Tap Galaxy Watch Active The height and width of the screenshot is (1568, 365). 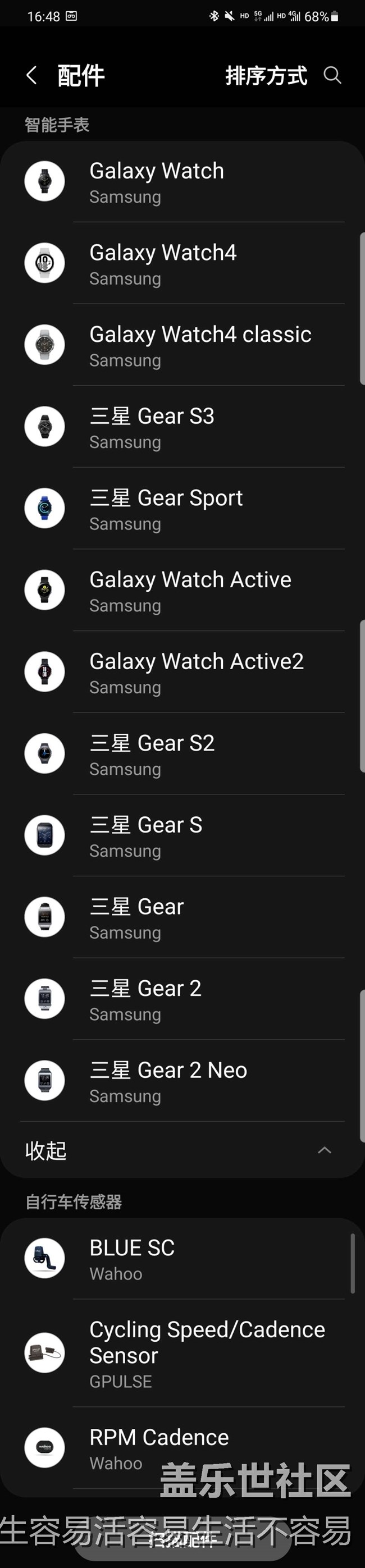tap(183, 591)
